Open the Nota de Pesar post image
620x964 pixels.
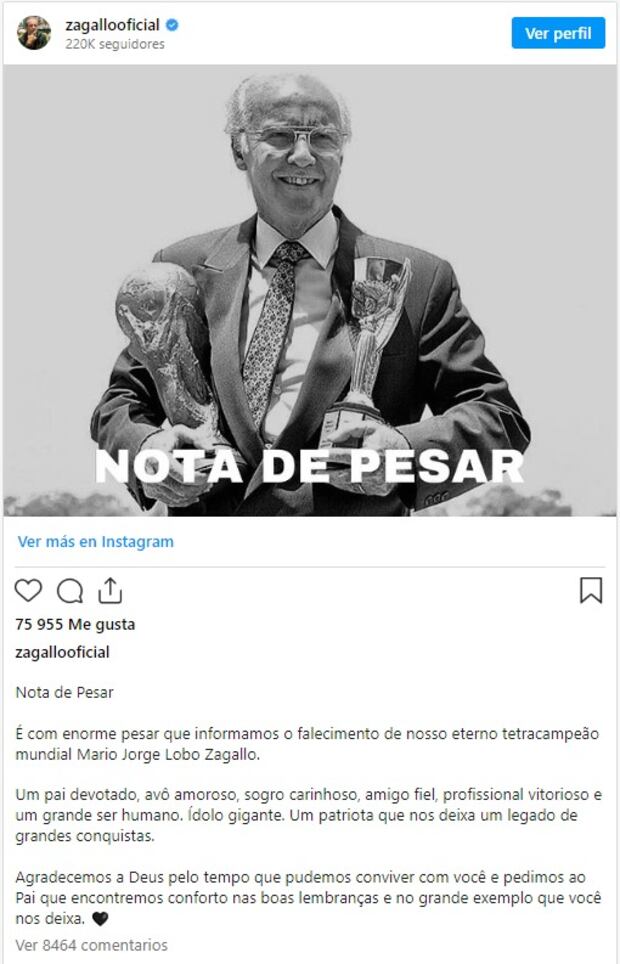point(310,290)
